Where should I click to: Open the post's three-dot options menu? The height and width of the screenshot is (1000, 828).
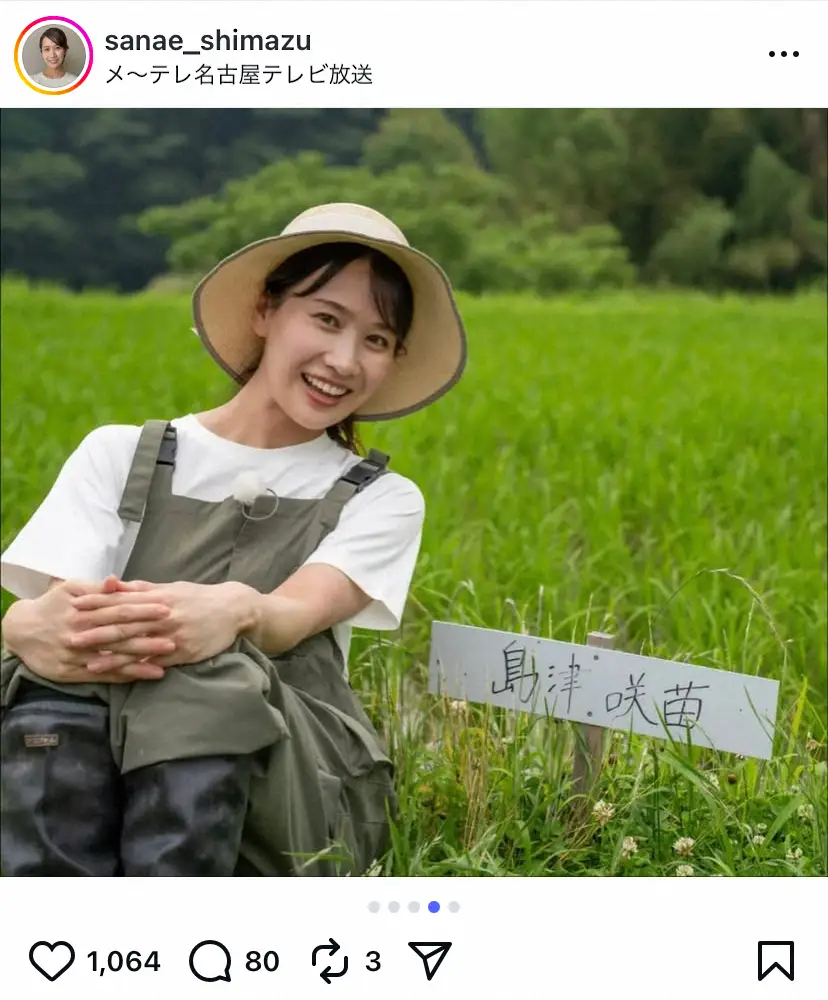(x=783, y=54)
